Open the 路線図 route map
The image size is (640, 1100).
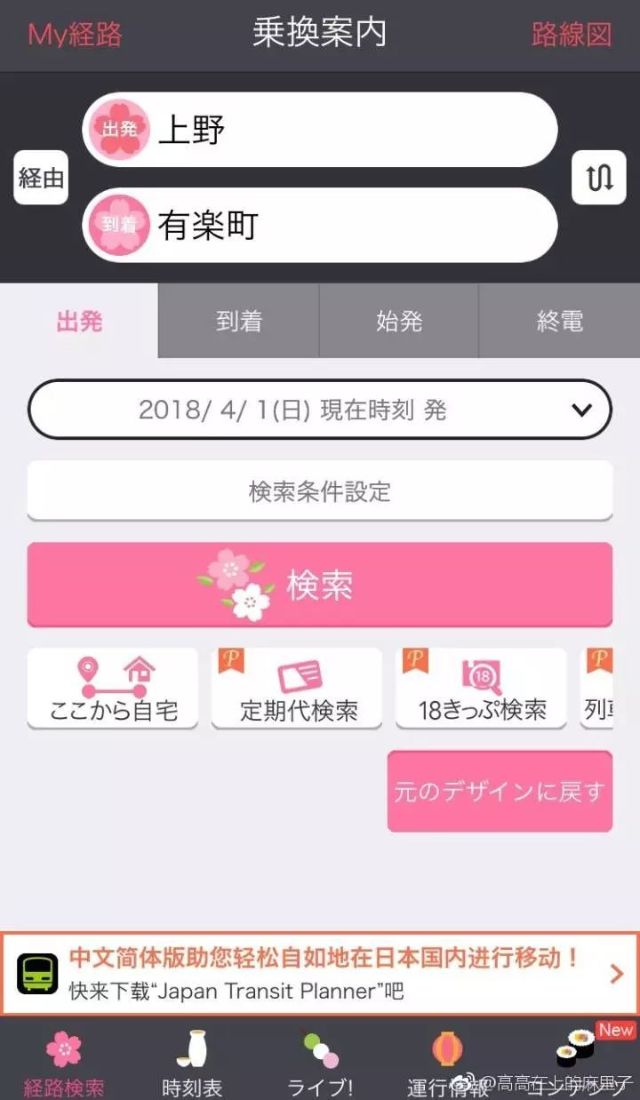571,34
